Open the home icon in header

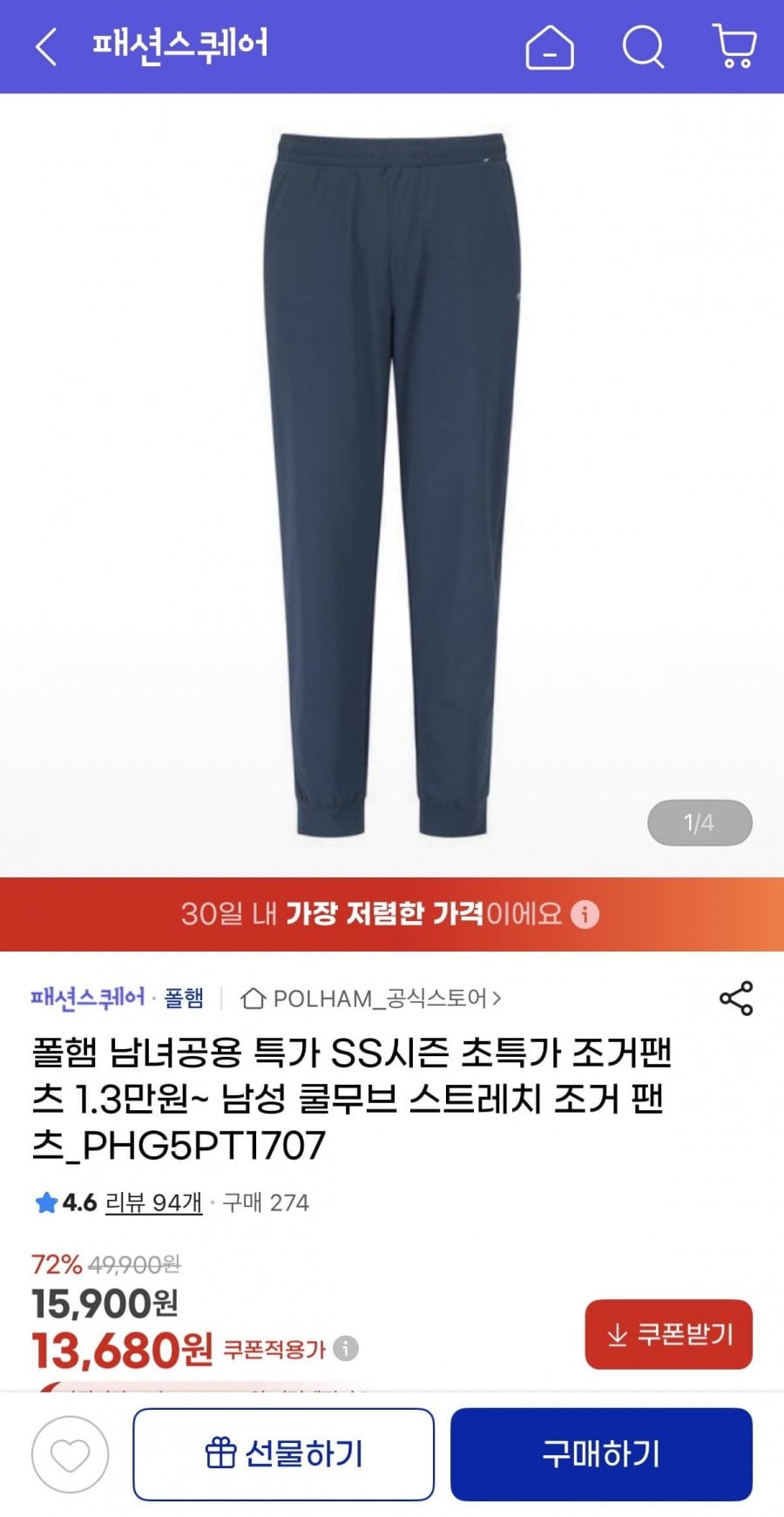click(550, 46)
